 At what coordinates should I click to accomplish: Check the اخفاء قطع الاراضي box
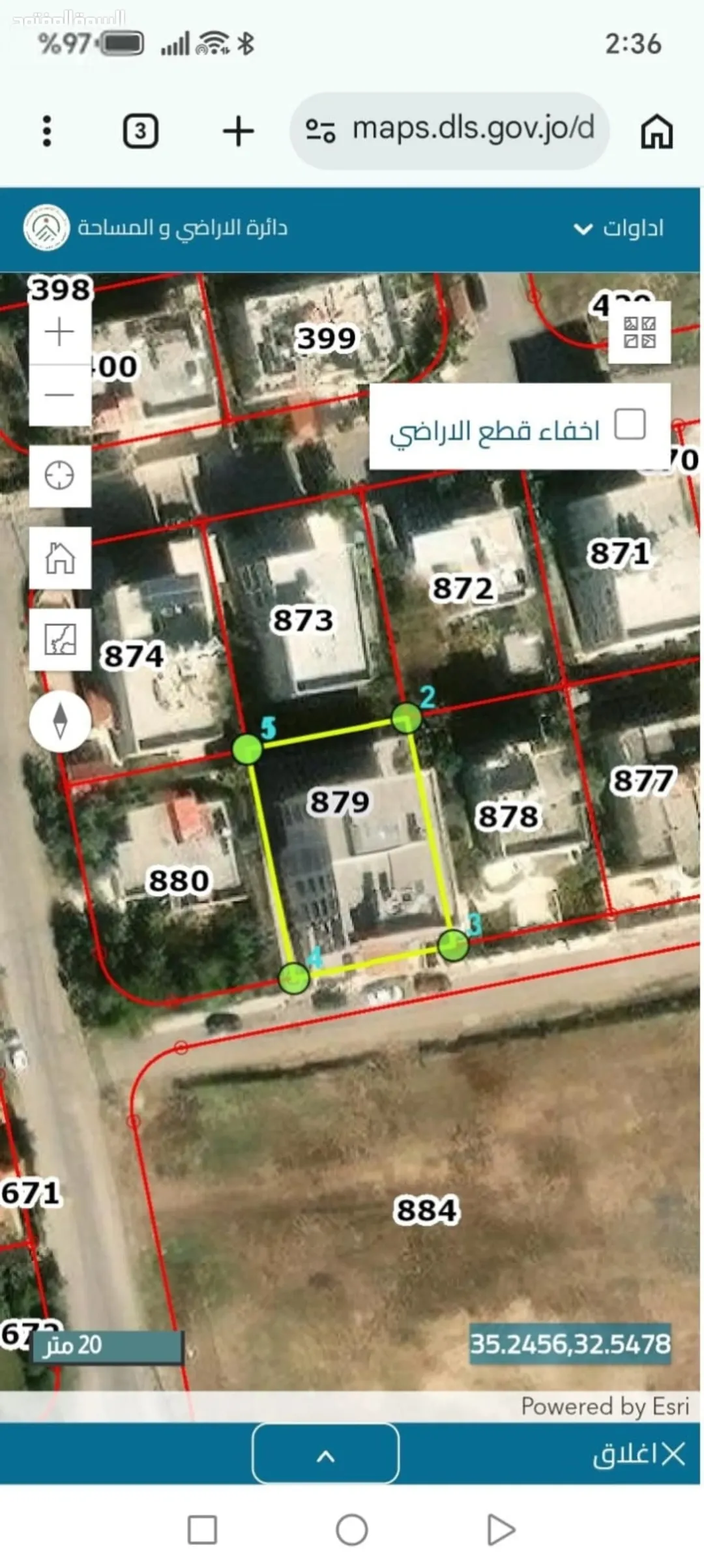coord(630,424)
